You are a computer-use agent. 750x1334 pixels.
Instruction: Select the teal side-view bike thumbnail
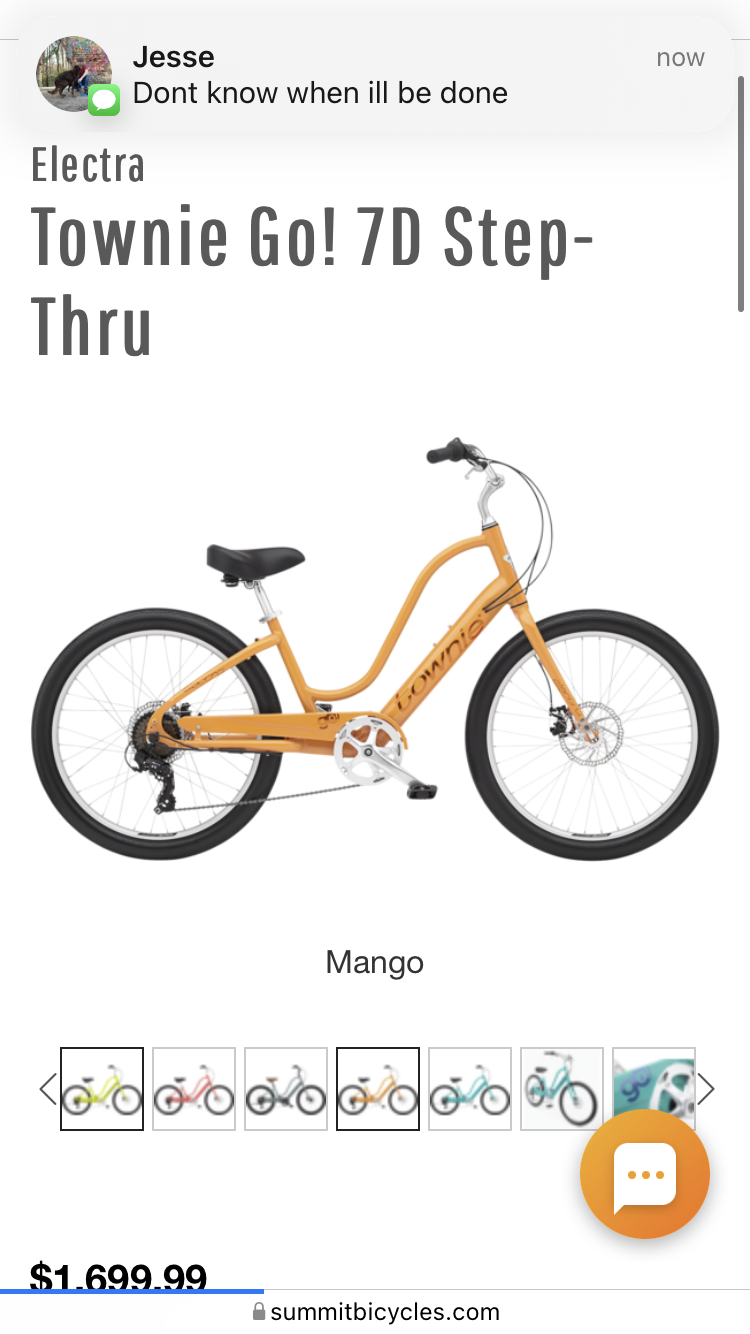tap(470, 1089)
